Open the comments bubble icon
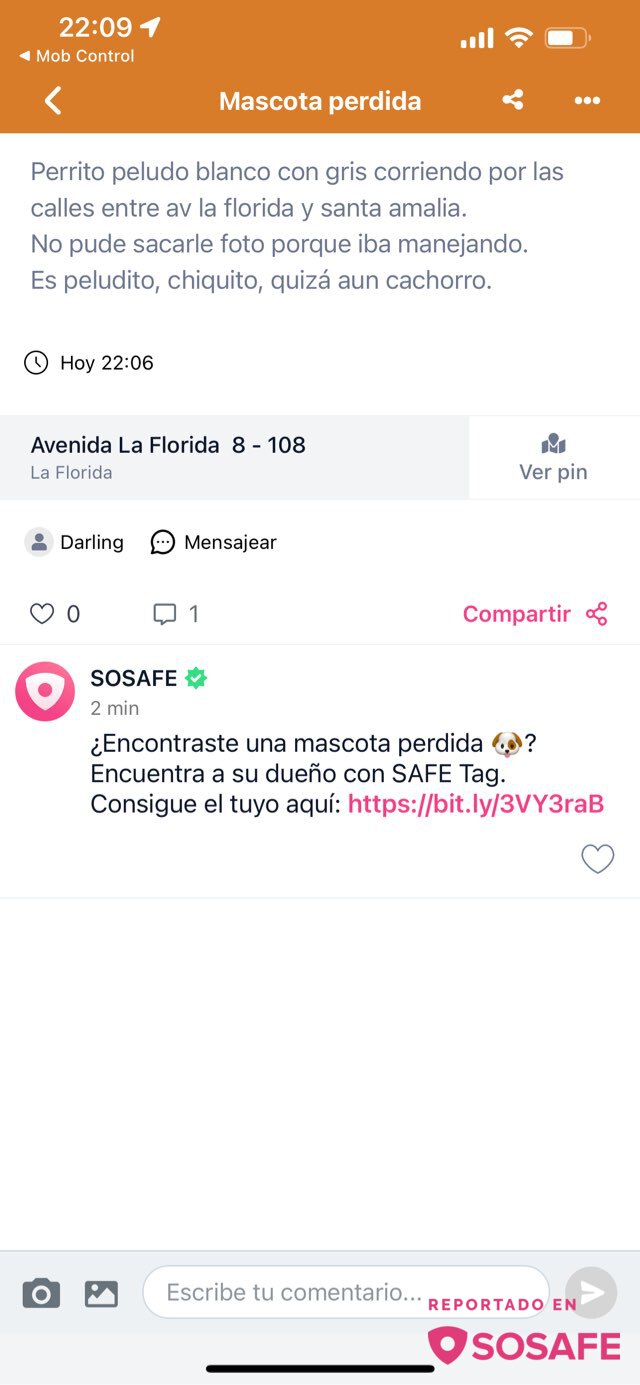This screenshot has width=640, height=1385. click(165, 614)
